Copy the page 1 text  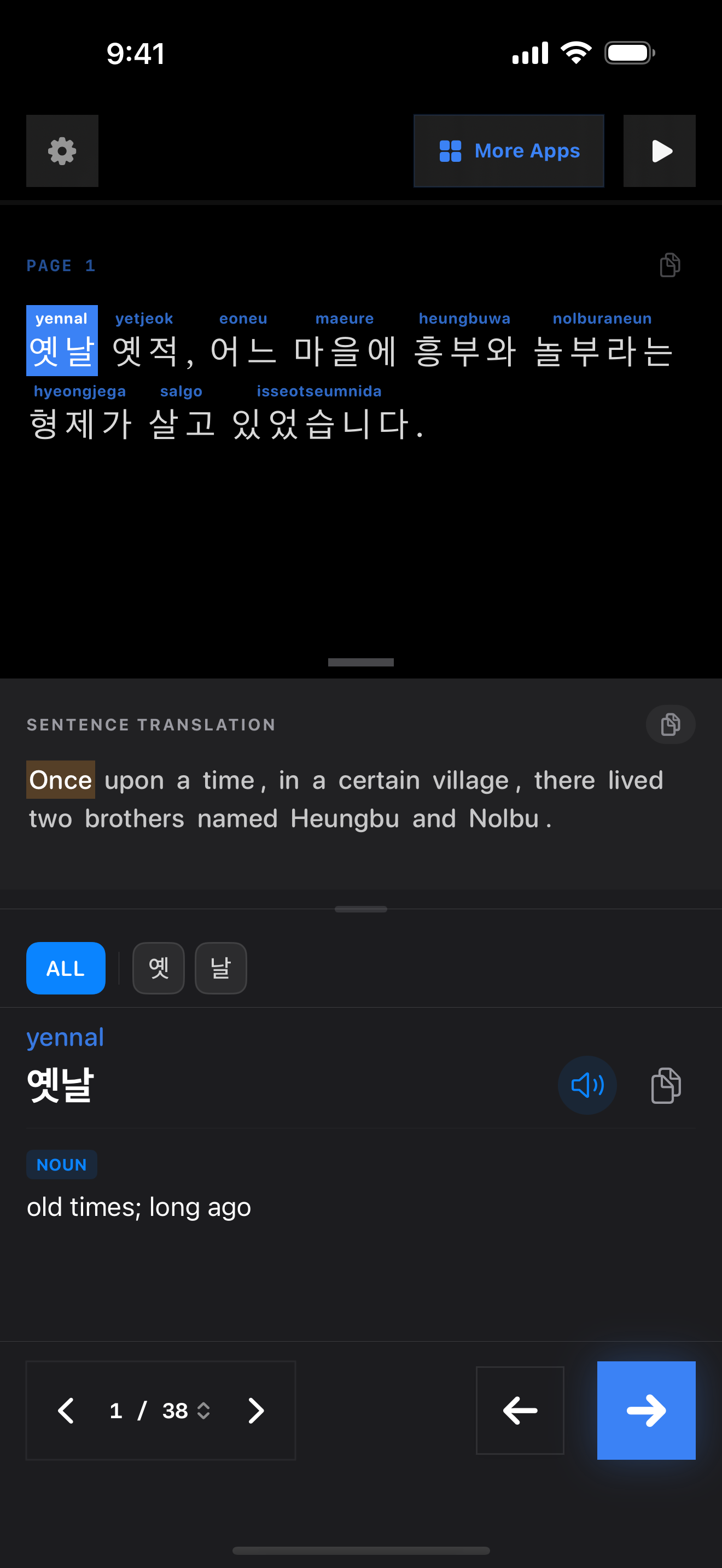tap(669, 265)
